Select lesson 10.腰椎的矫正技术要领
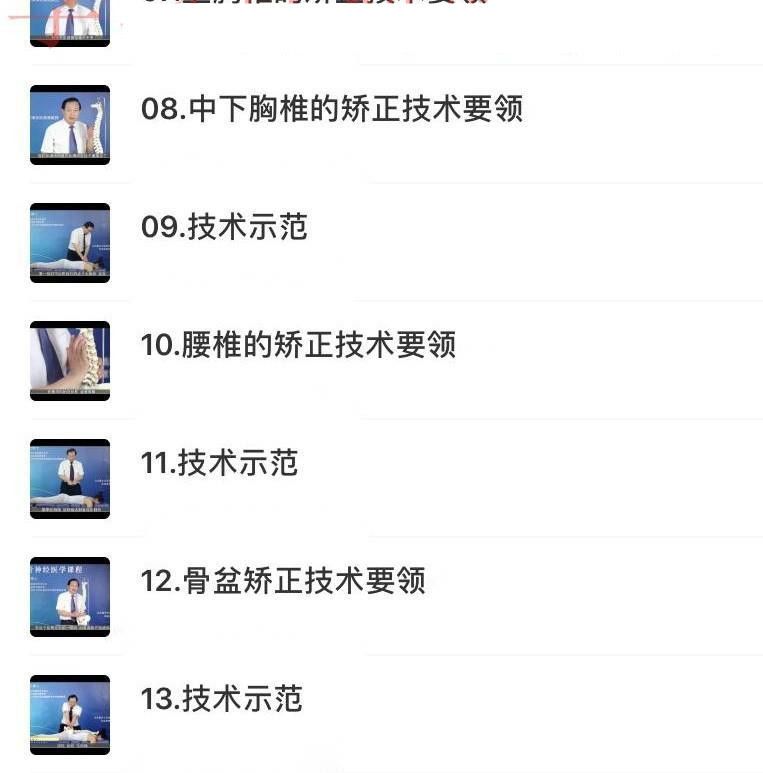 click(x=298, y=345)
